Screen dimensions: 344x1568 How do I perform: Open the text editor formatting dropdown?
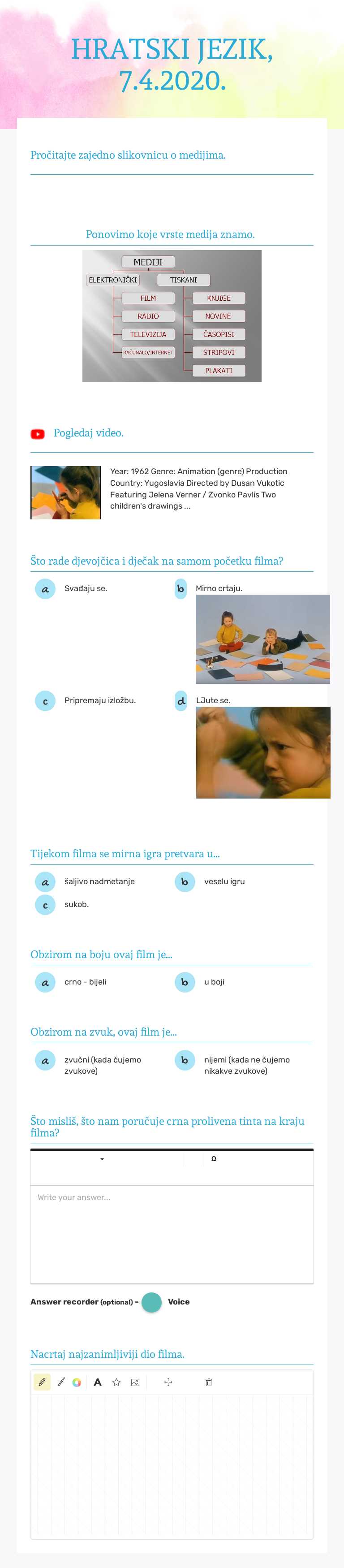point(102,1159)
